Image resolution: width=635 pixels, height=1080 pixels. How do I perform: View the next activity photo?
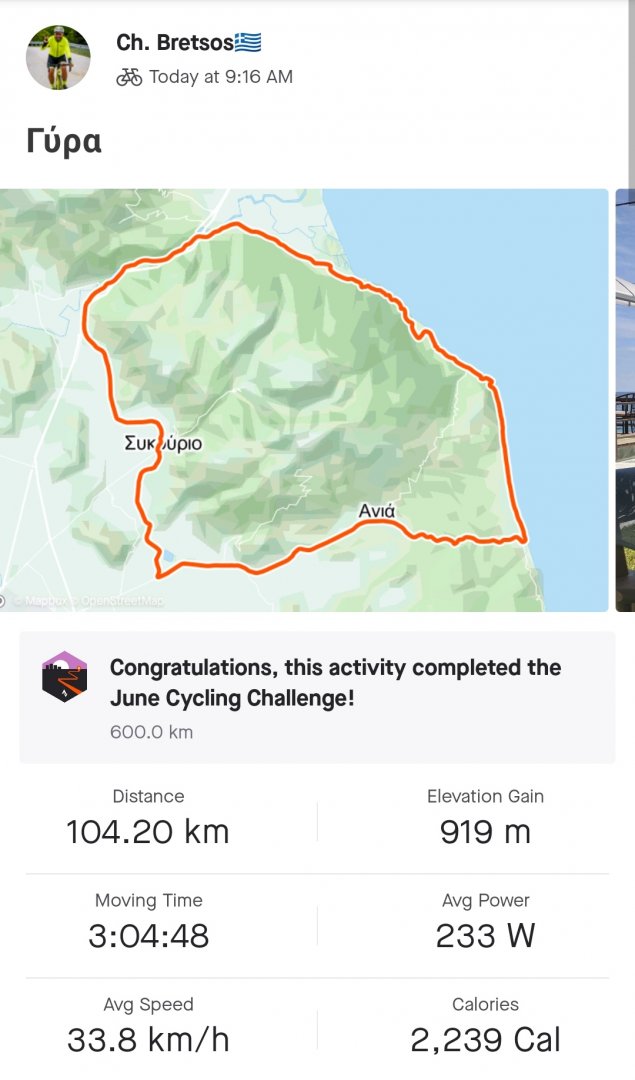tap(625, 399)
